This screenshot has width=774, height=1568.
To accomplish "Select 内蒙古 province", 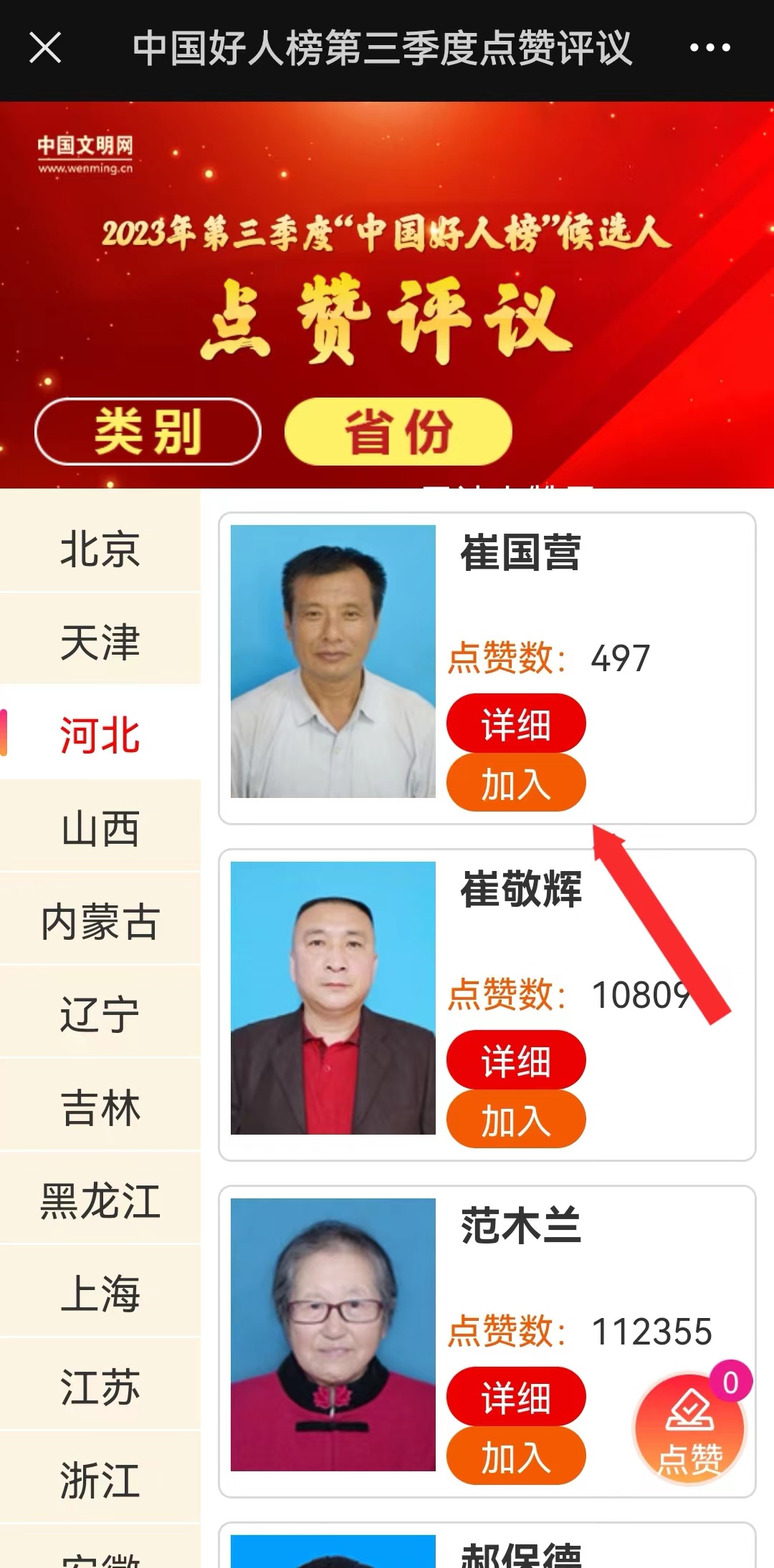I will click(x=100, y=921).
